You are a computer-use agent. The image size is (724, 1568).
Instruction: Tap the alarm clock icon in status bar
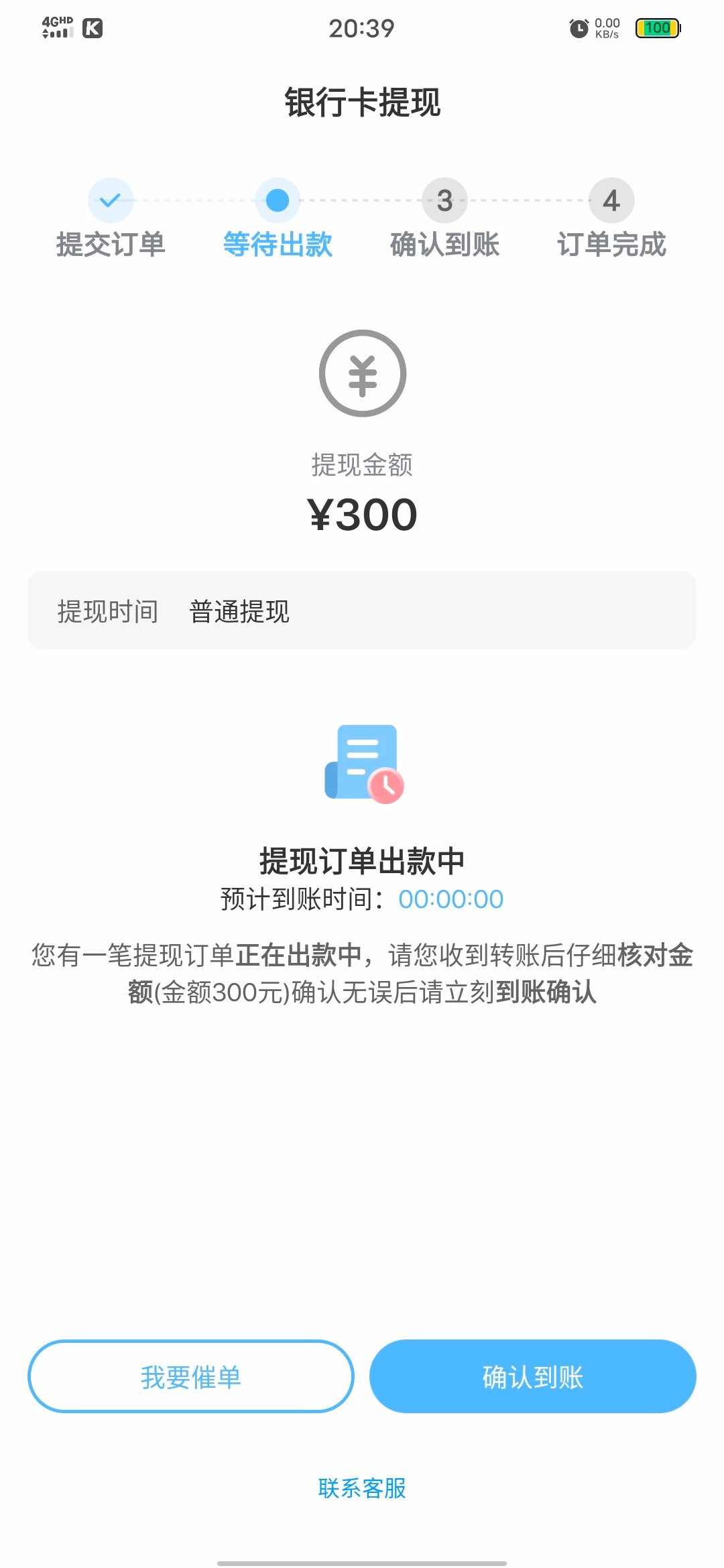(x=578, y=27)
